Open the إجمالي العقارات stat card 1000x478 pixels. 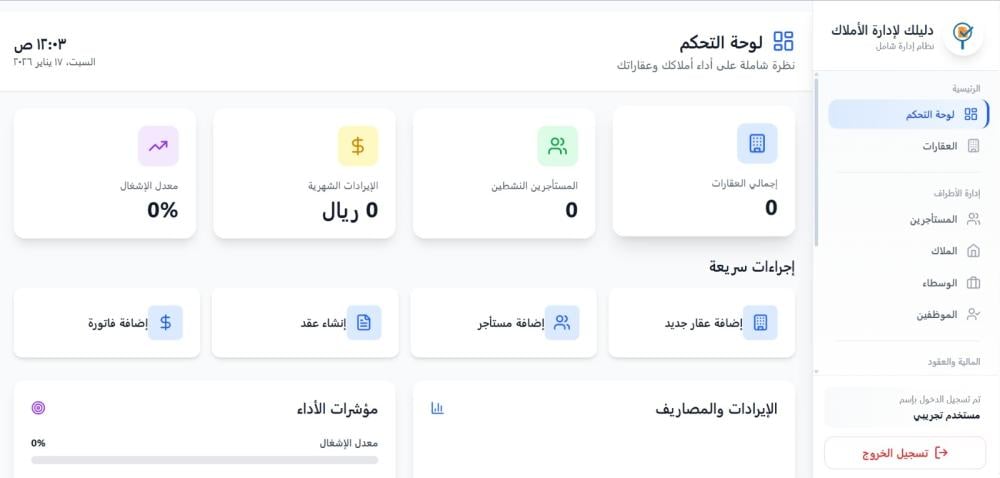[703, 171]
